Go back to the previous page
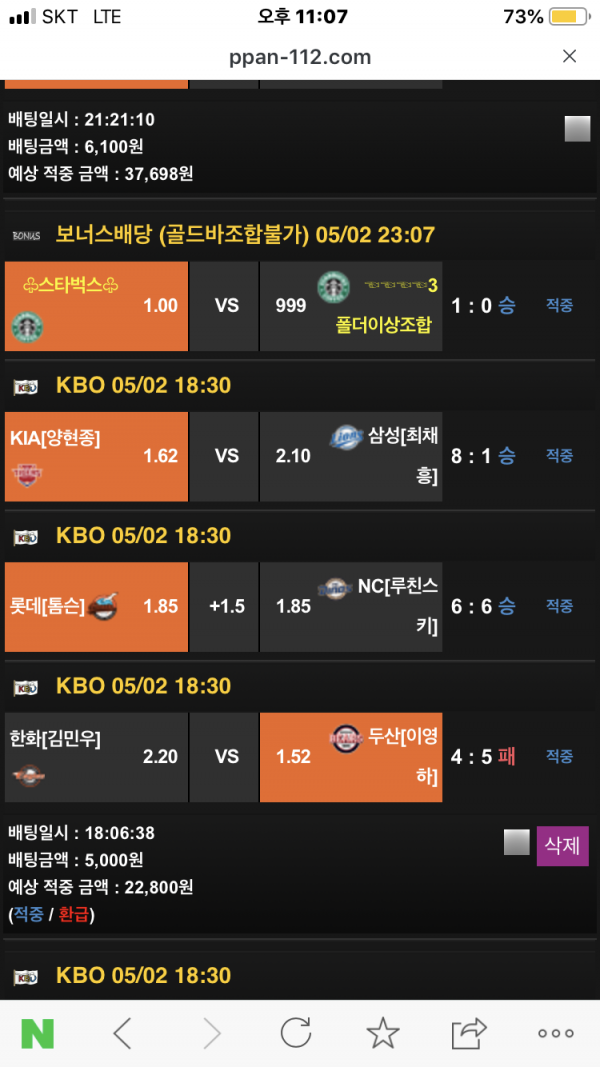The height and width of the screenshot is (1067, 600). (122, 1033)
